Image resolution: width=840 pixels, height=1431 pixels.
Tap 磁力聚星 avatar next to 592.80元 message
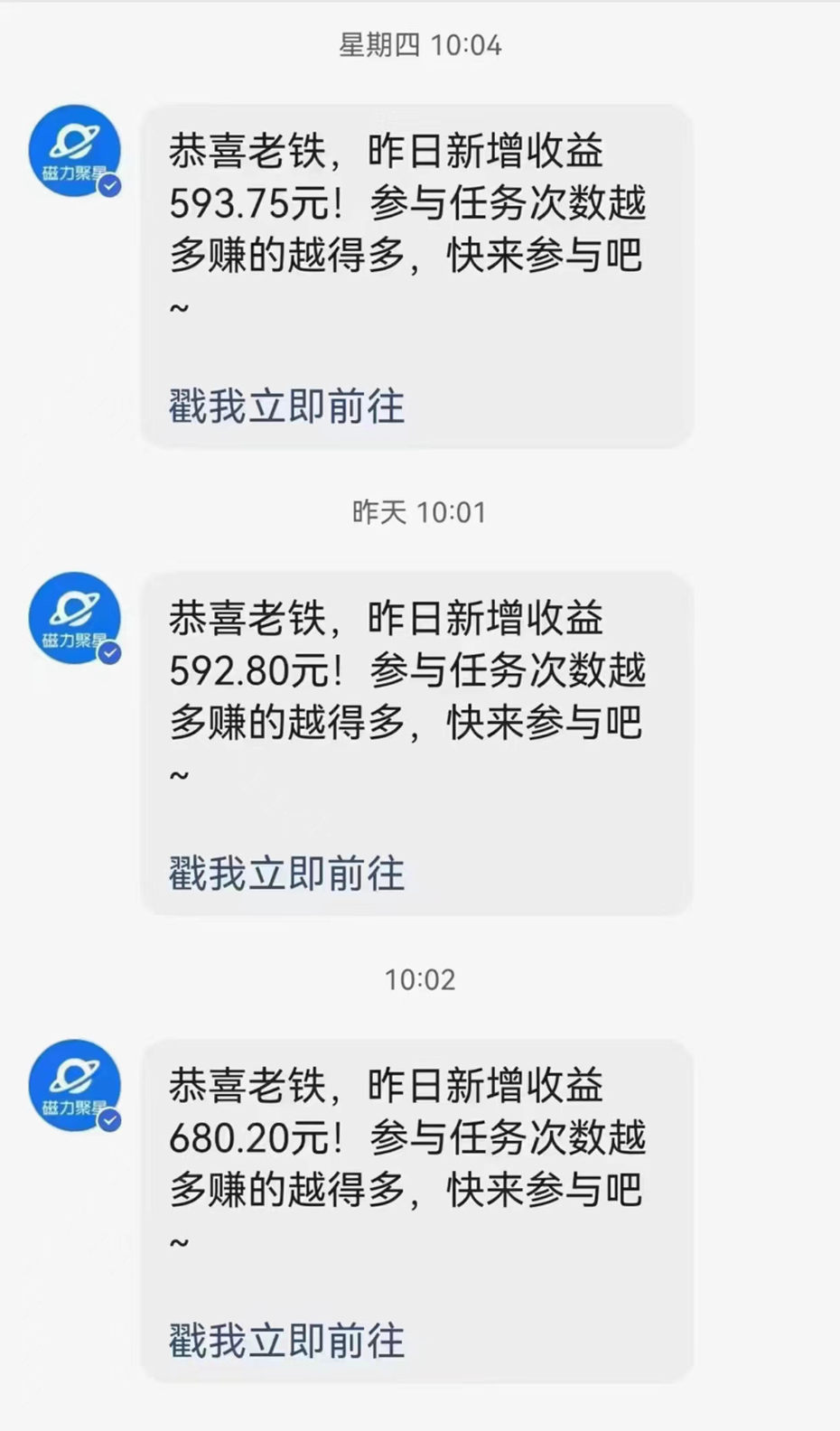(x=74, y=618)
